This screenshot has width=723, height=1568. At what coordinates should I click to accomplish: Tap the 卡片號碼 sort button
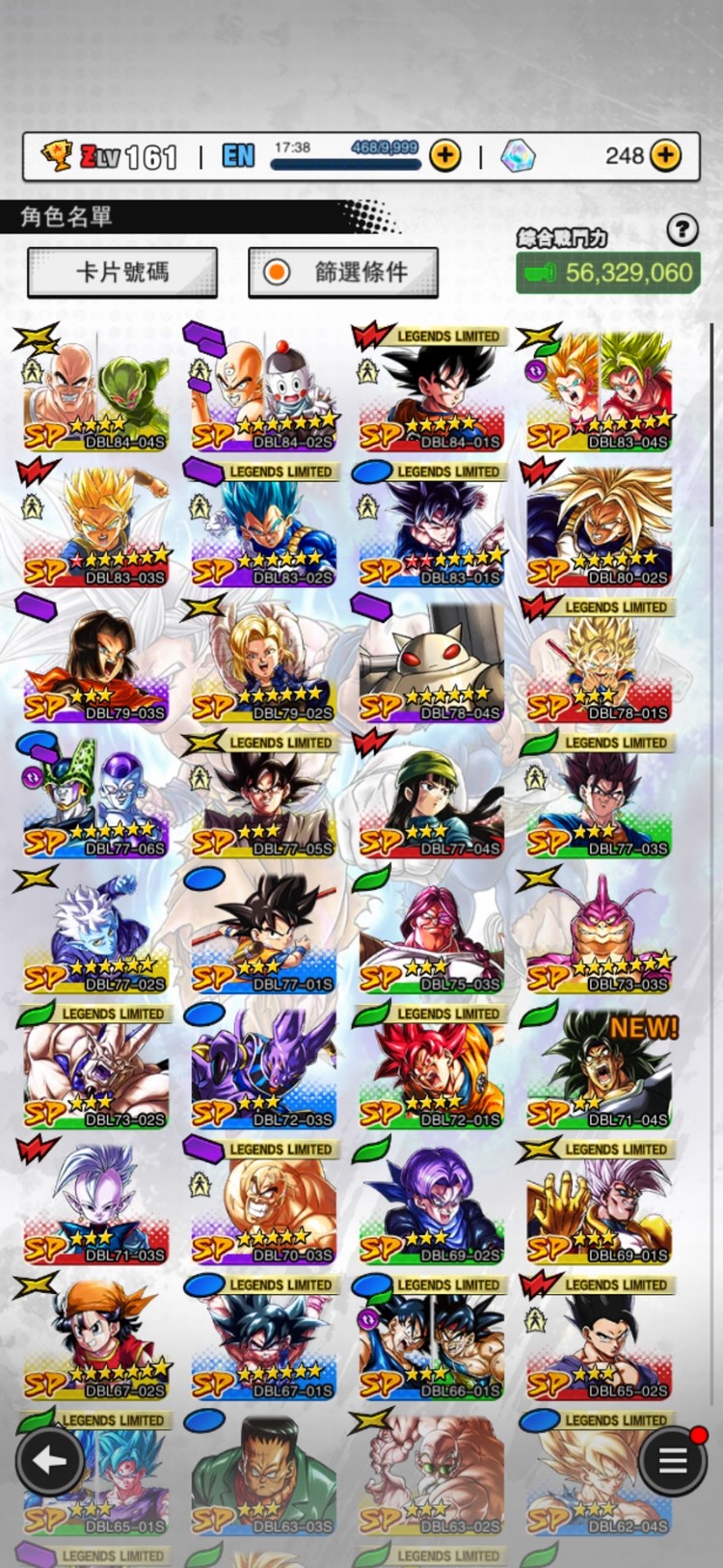(122, 273)
